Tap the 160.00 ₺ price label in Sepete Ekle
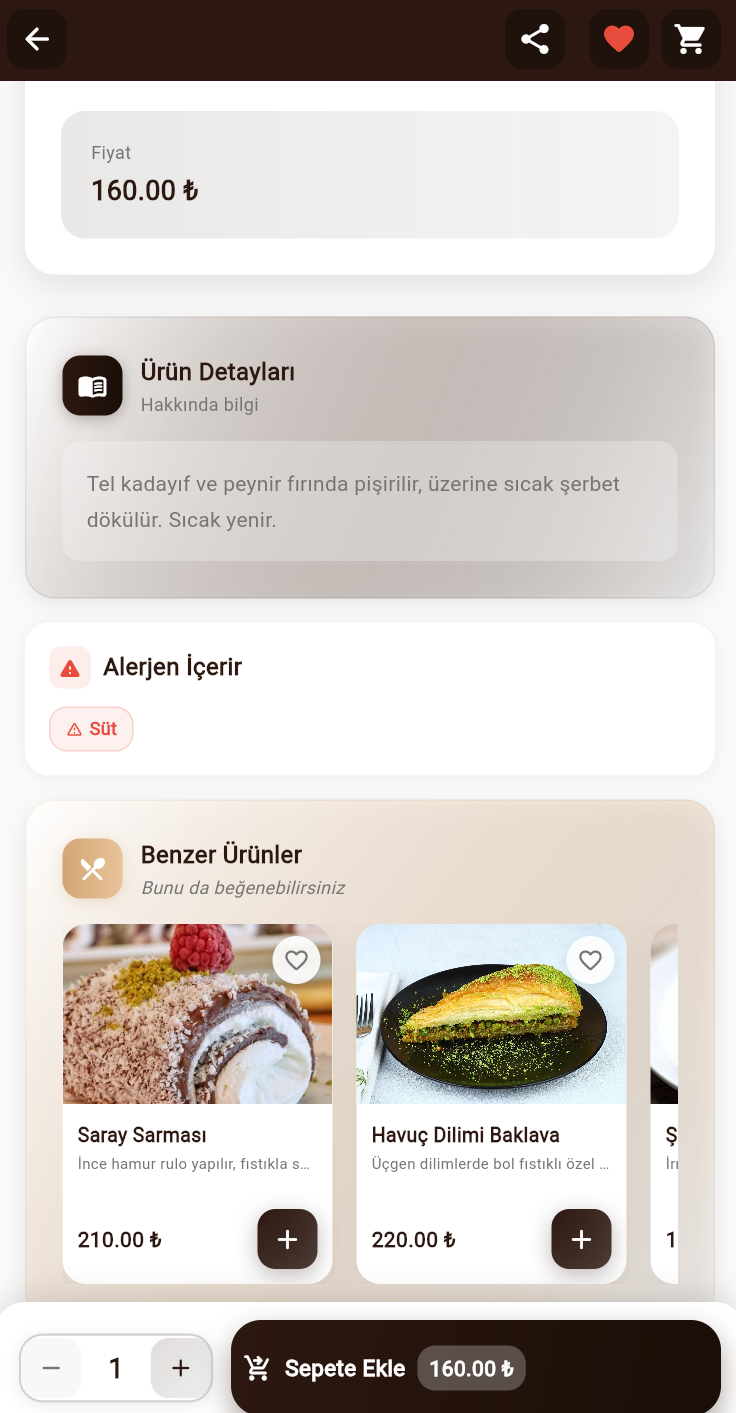Screen dimensions: 736x1413 point(471,1367)
